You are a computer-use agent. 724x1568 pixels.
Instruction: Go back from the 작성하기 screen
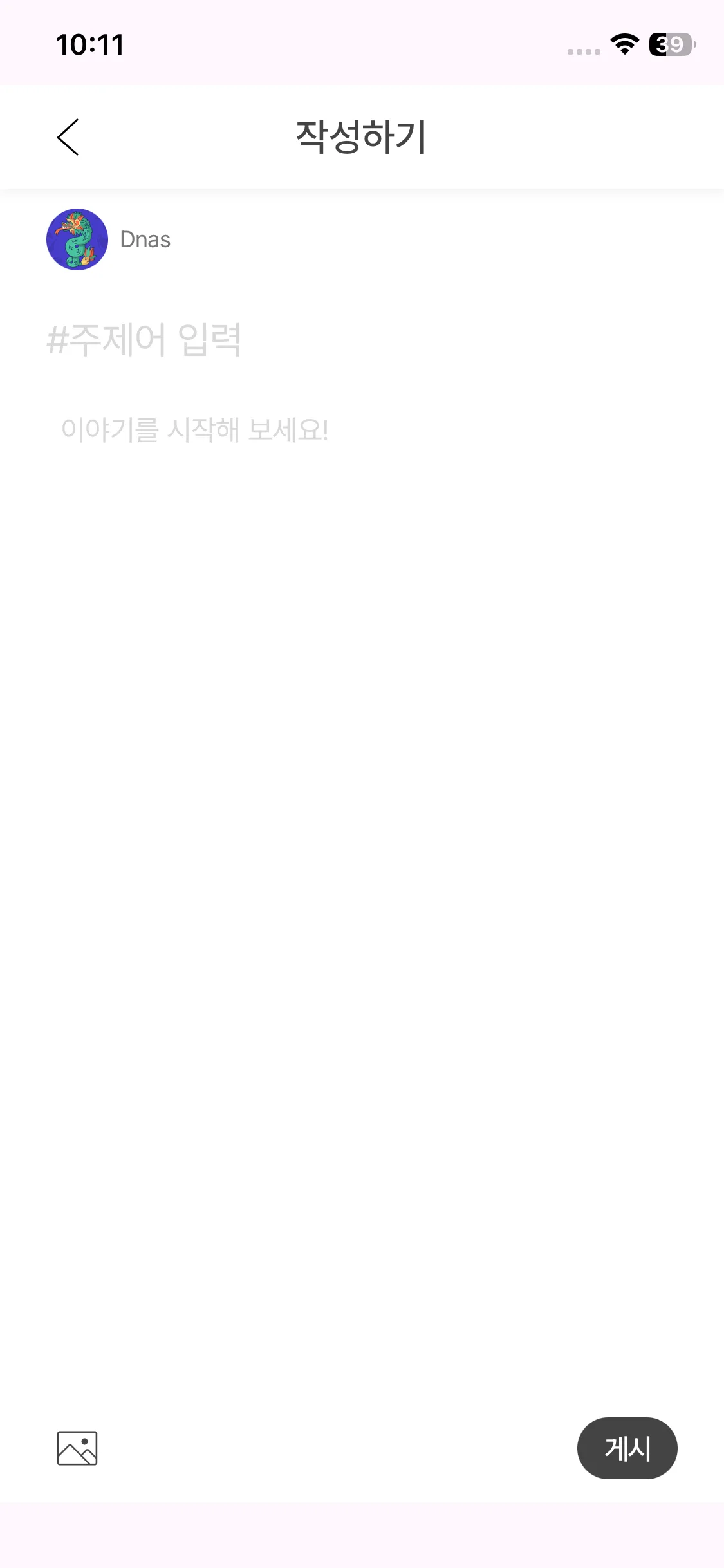tap(68, 137)
